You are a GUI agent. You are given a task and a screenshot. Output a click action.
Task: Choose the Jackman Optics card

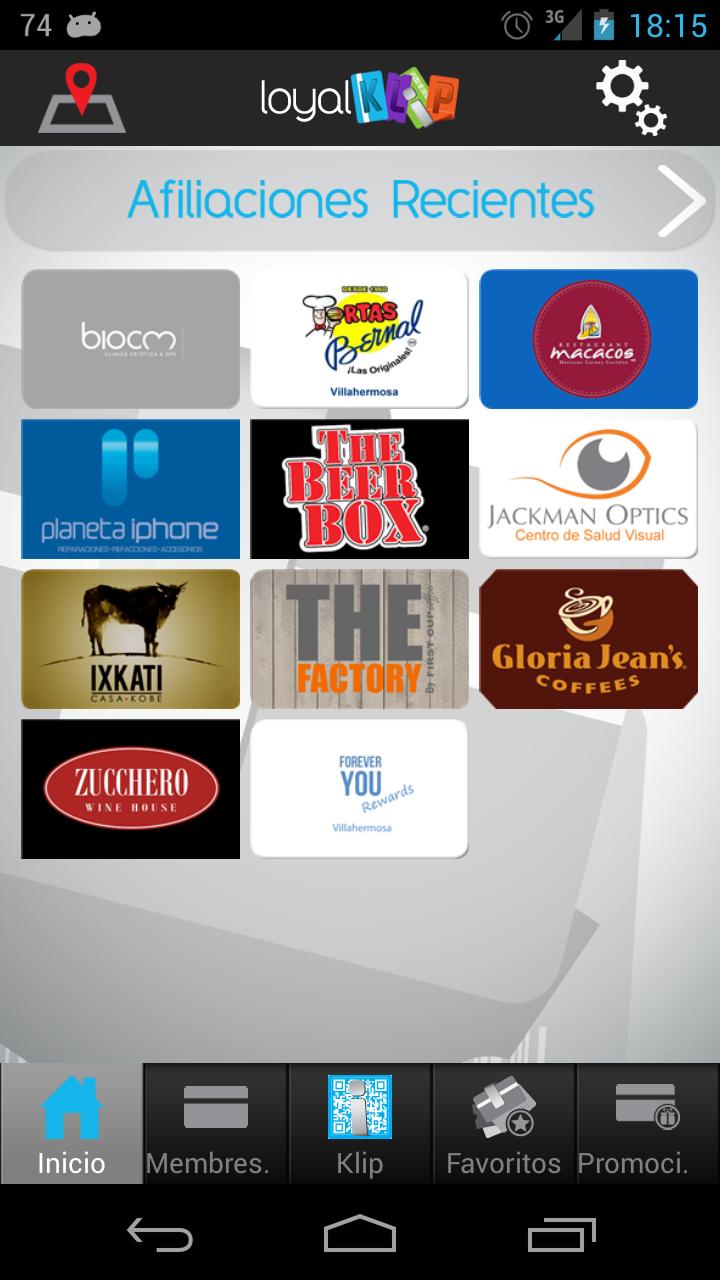(589, 489)
